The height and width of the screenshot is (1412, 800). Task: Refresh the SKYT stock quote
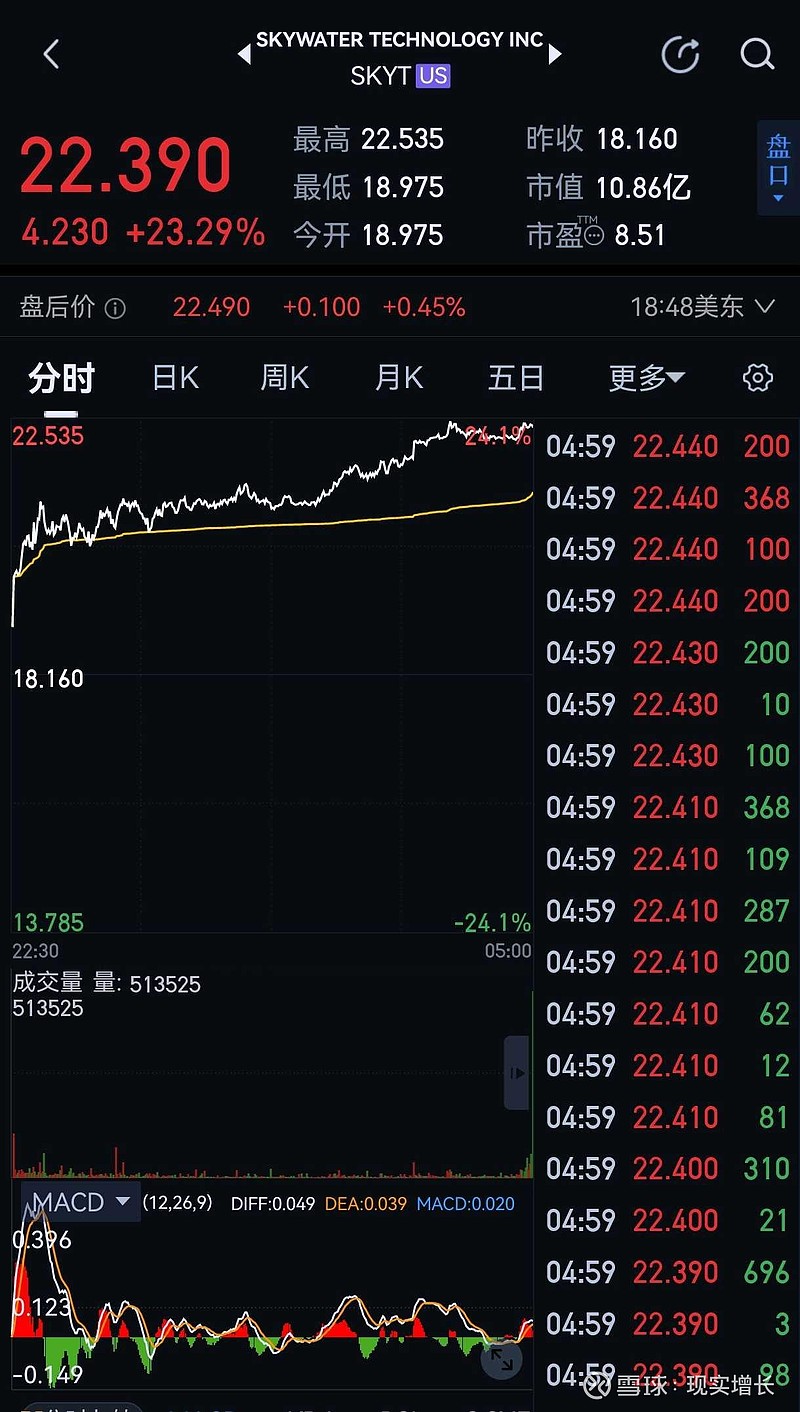coord(680,54)
